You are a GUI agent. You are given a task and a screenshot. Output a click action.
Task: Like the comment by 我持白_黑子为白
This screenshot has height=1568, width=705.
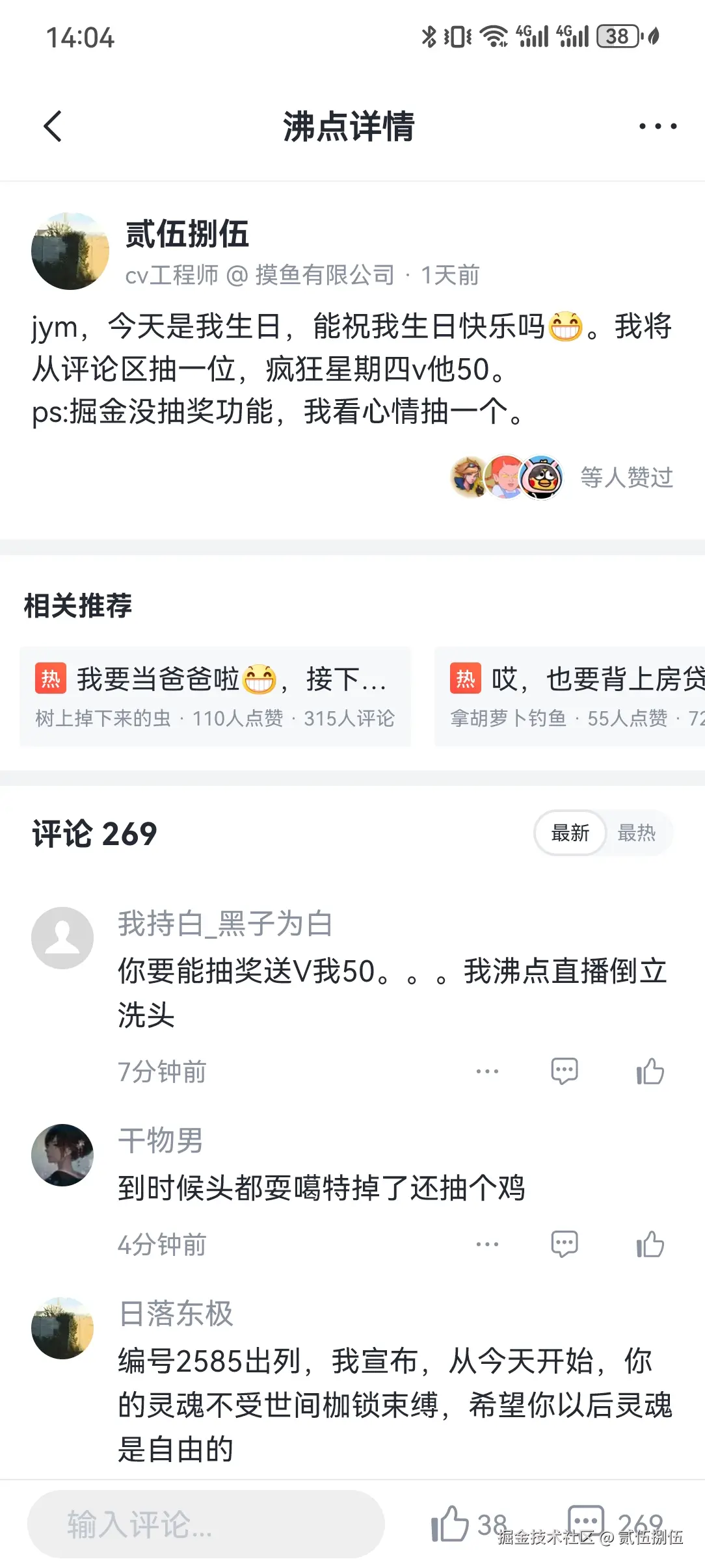click(x=650, y=1071)
